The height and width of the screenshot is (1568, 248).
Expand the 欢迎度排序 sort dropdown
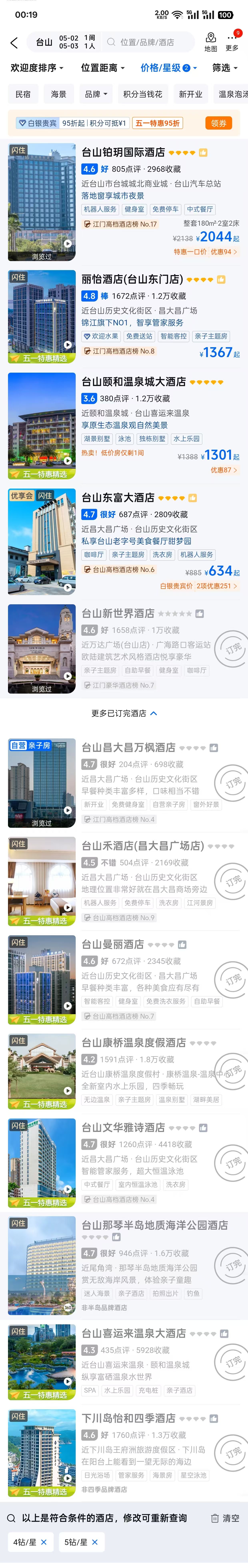36,67
